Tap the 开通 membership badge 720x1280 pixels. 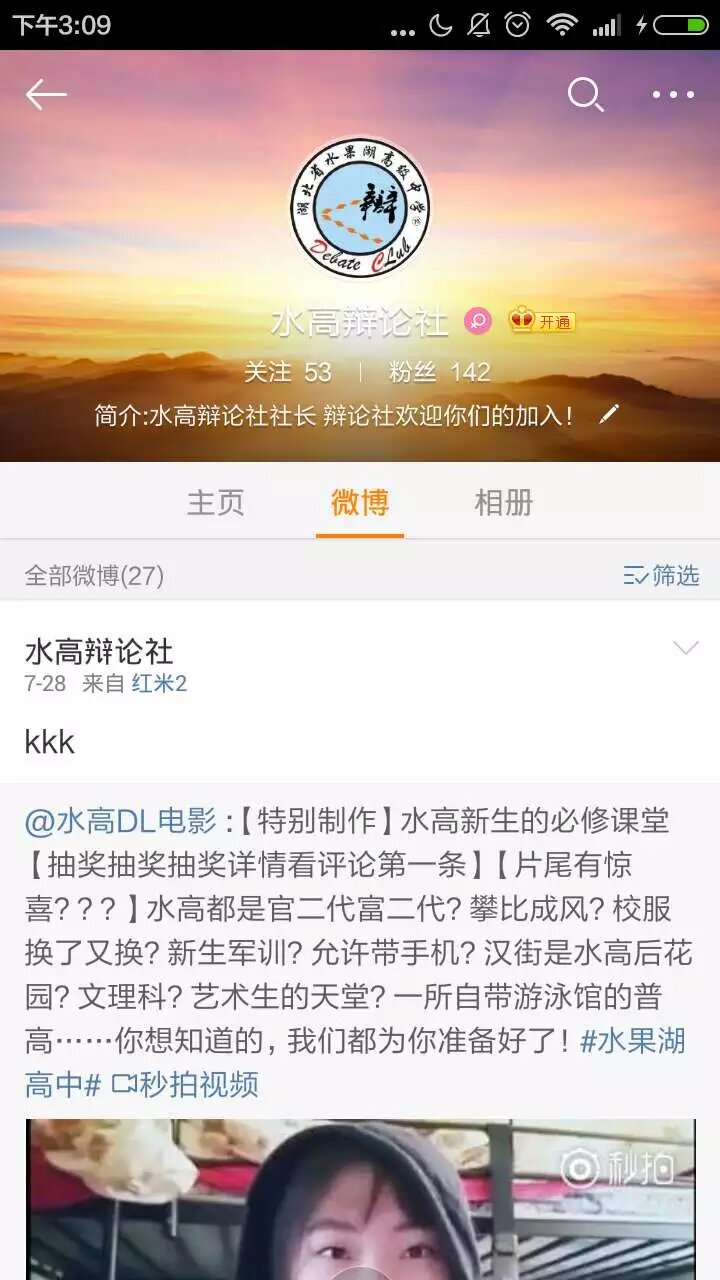click(x=543, y=322)
